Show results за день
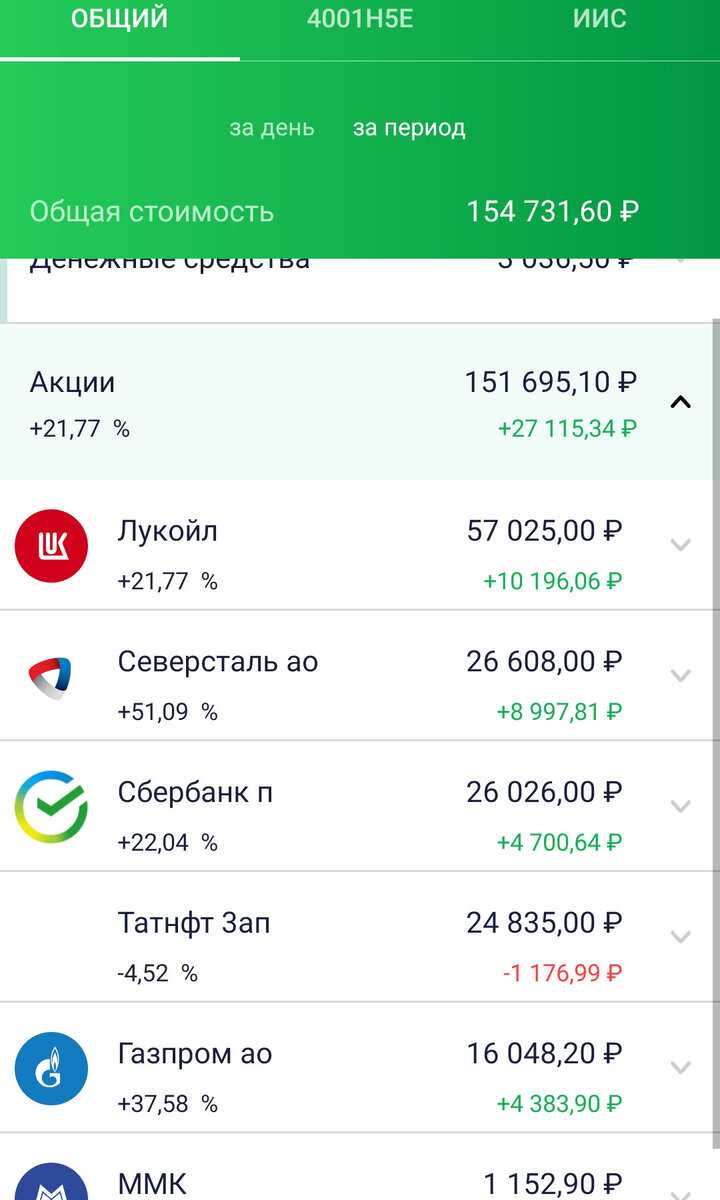 pyautogui.click(x=272, y=128)
